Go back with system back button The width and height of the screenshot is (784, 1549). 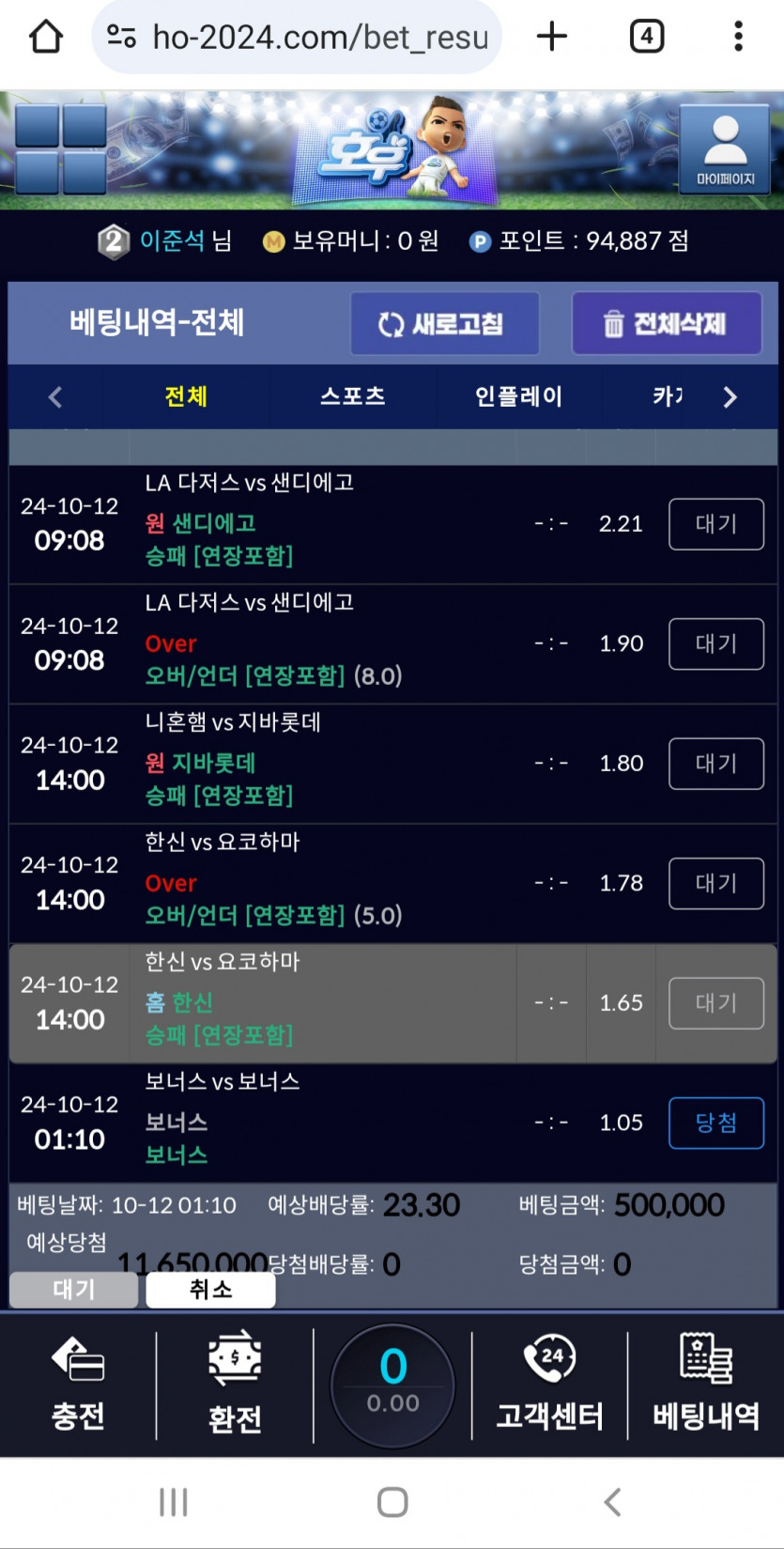[x=612, y=1502]
